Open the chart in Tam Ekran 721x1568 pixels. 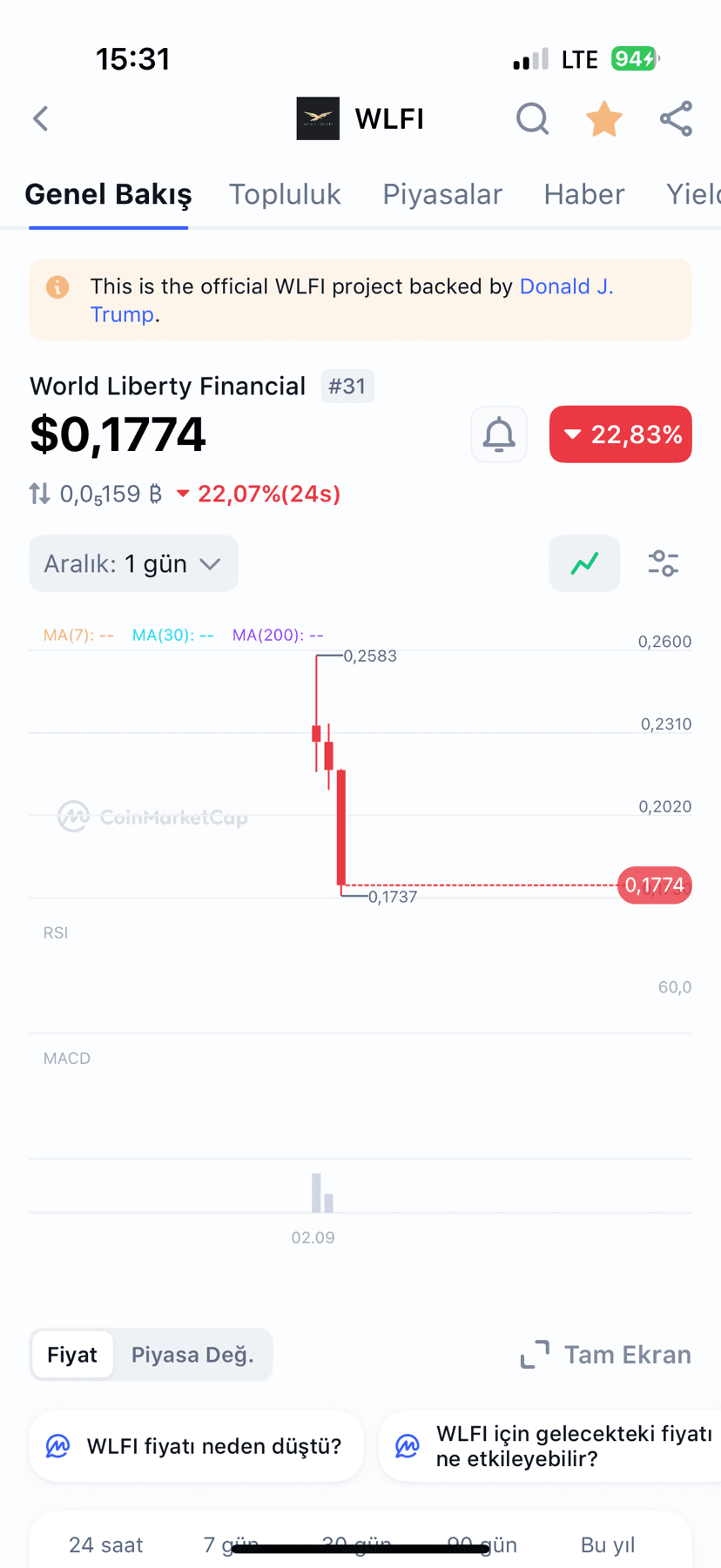click(x=606, y=1355)
